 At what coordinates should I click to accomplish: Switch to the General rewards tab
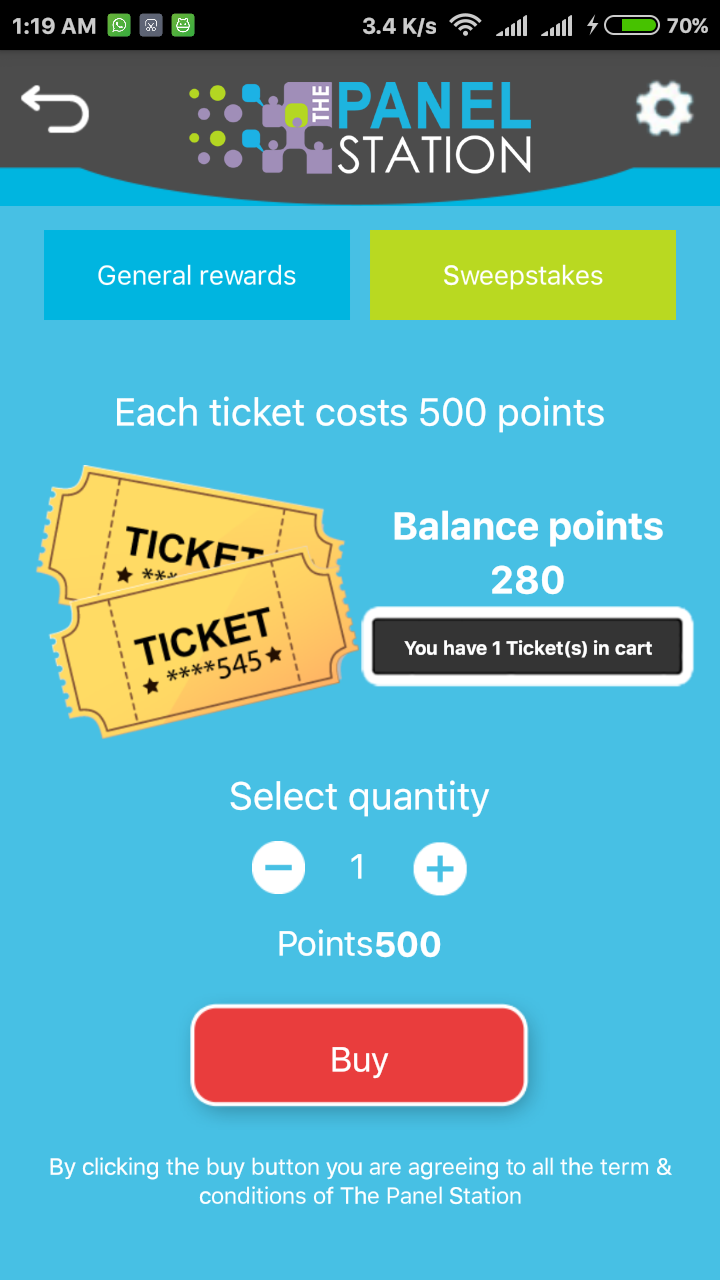(x=197, y=275)
